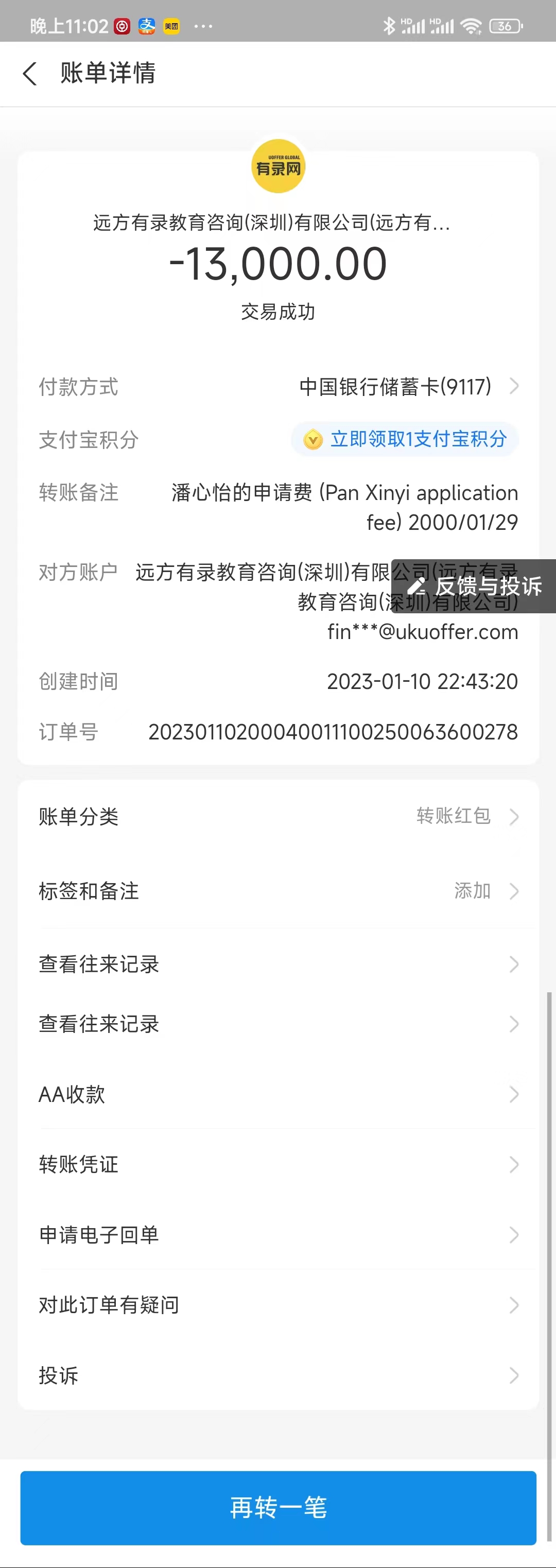Claim 立即领取1支付宝积分
The height and width of the screenshot is (1568, 556).
(405, 439)
